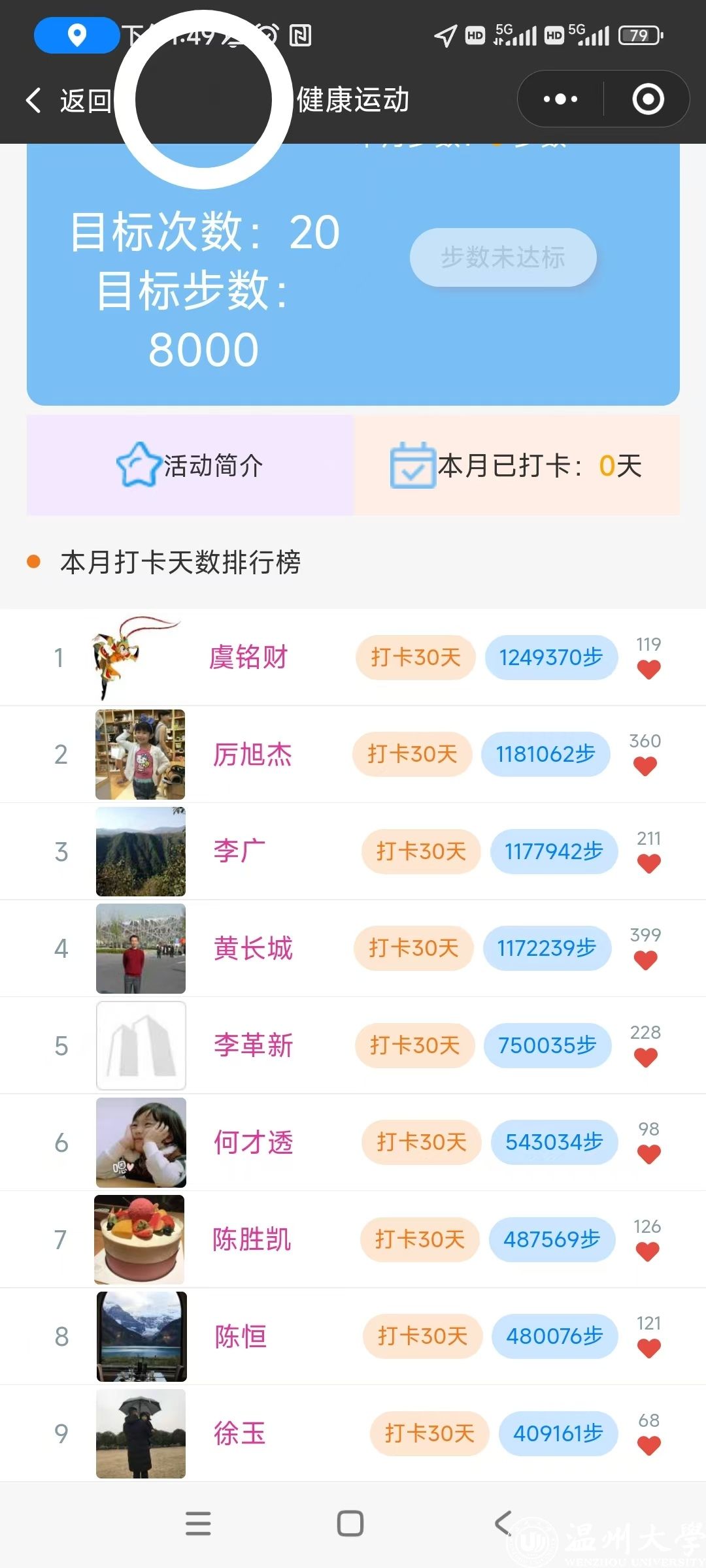Viewport: 706px width, 1568px height.
Task: Go to the home screen
Action: click(350, 1524)
